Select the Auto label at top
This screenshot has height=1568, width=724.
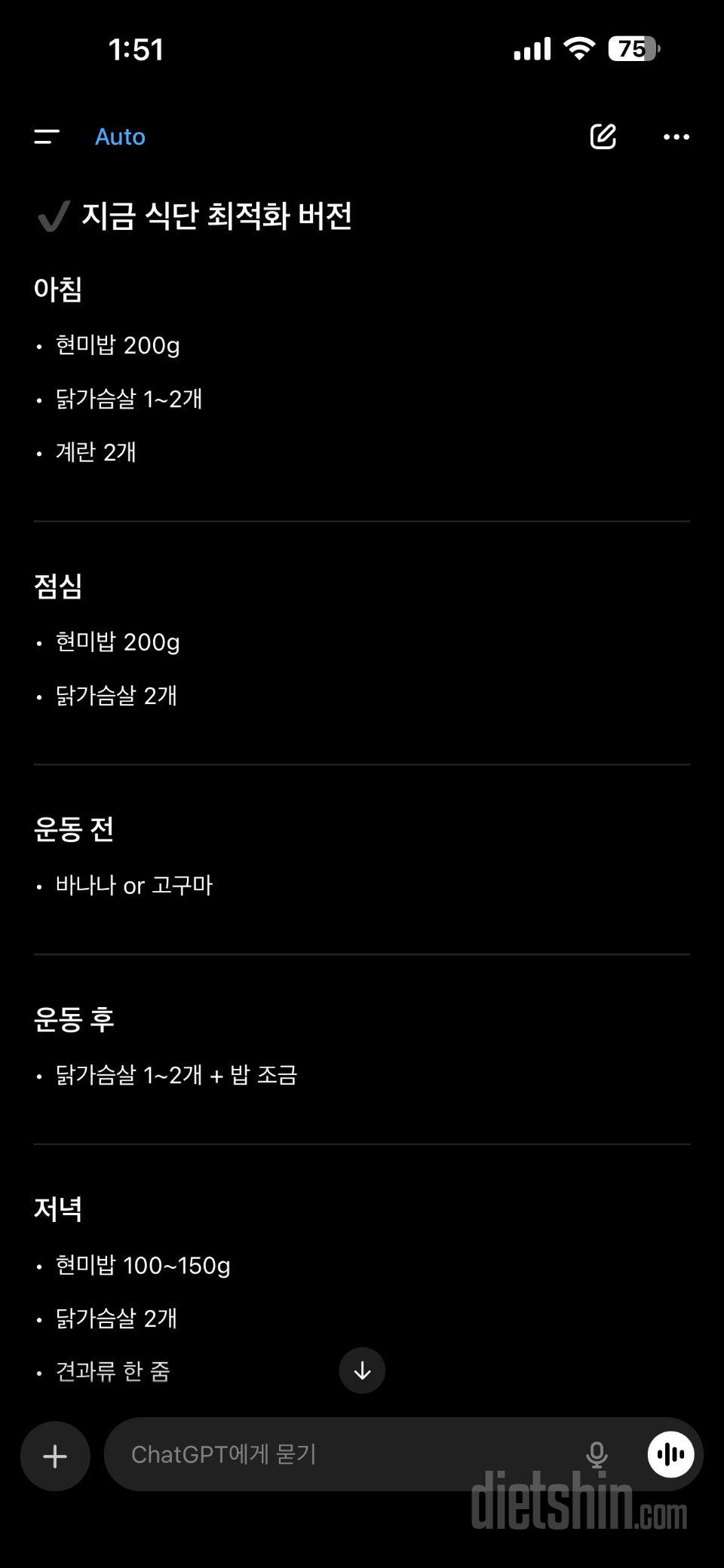[x=121, y=136]
